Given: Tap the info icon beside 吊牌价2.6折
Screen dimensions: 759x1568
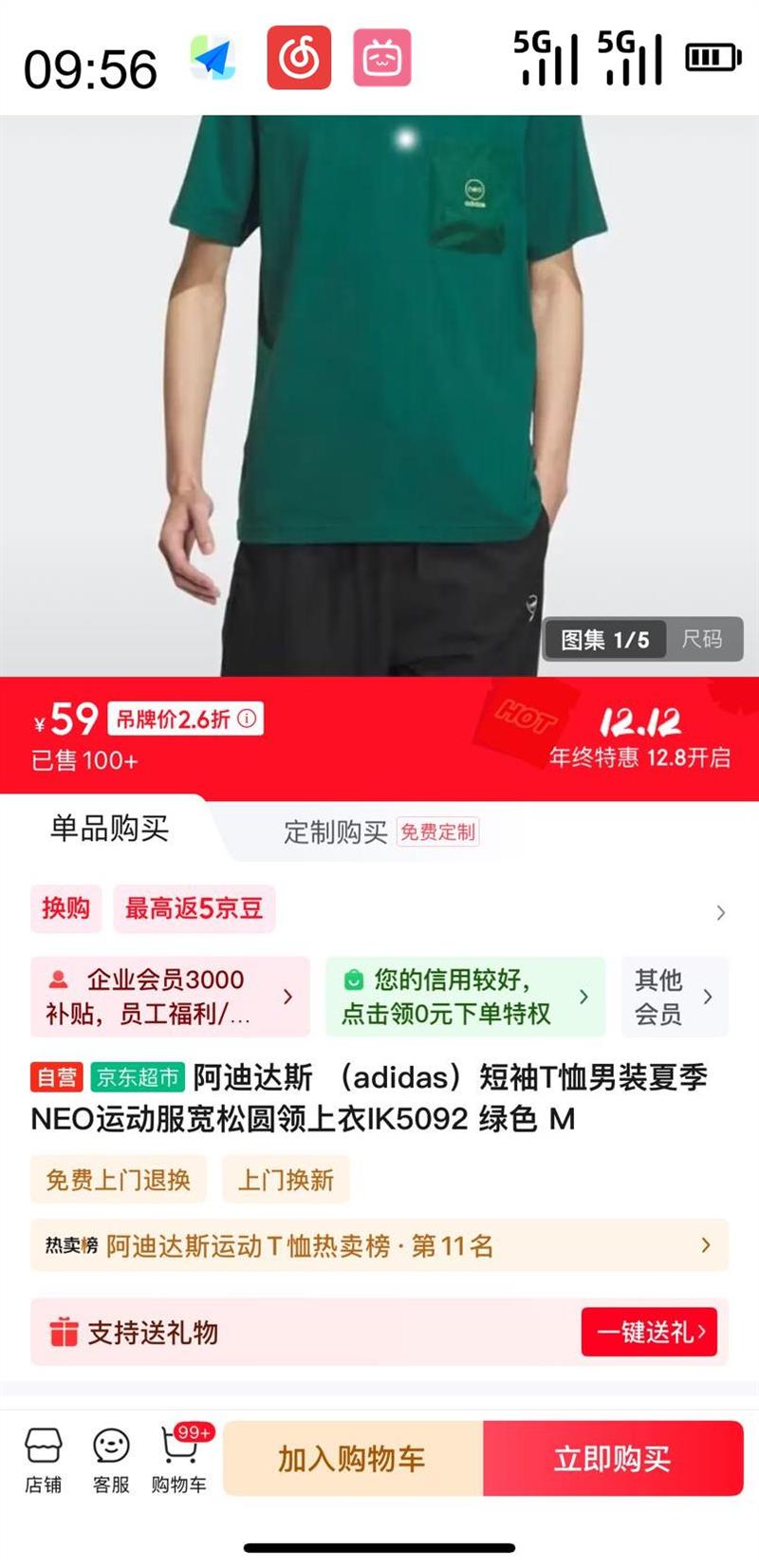Looking at the screenshot, I should 249,720.
